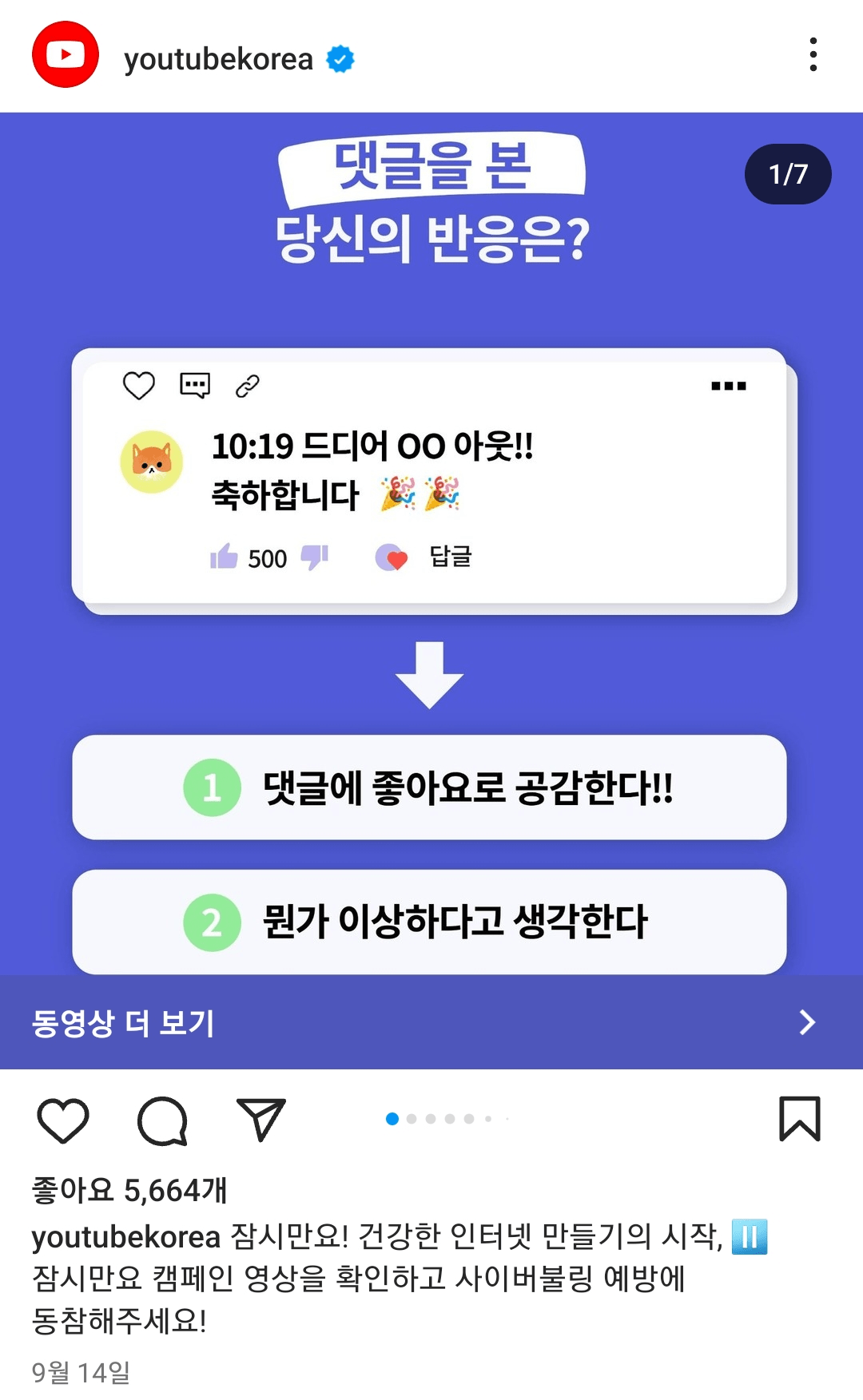863x1400 pixels.
Task: Open youtubekorea username in the caption
Action: click(x=125, y=1236)
